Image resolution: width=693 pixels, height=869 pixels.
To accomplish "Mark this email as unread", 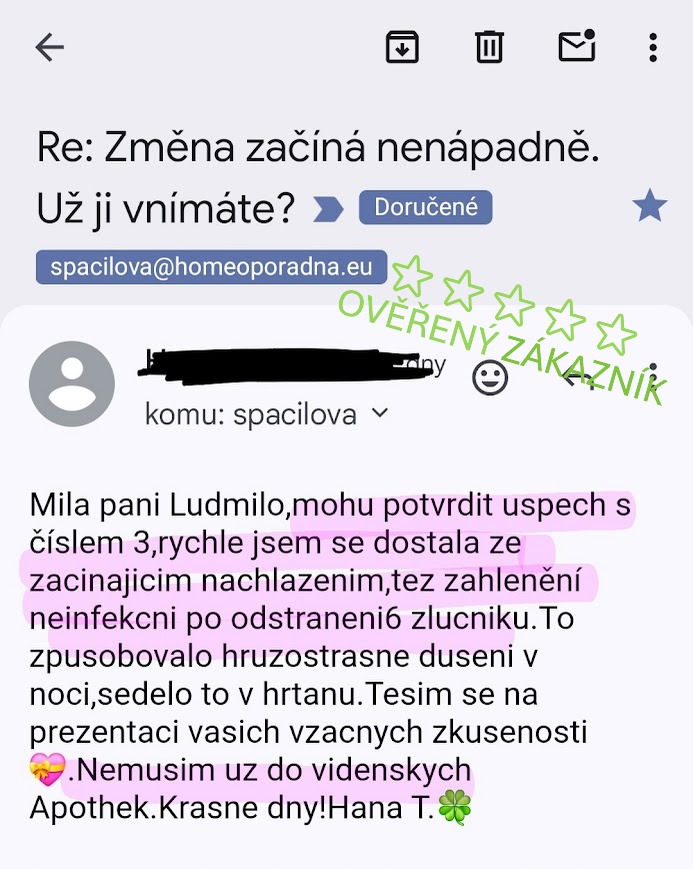I will click(576, 46).
